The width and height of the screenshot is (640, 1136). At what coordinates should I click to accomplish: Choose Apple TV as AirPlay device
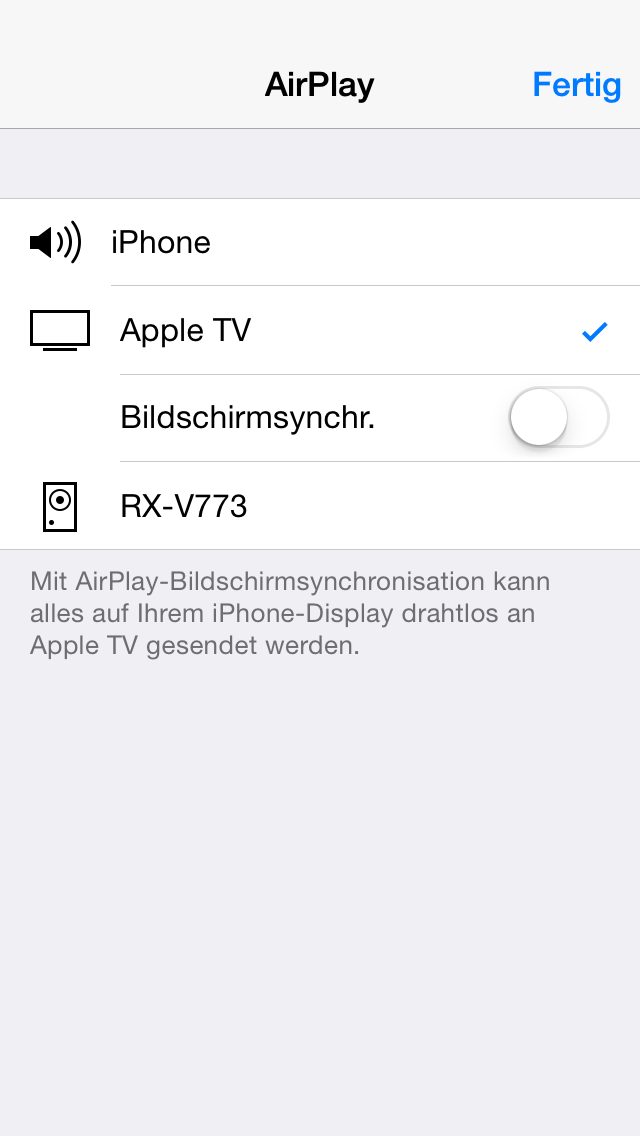(320, 330)
